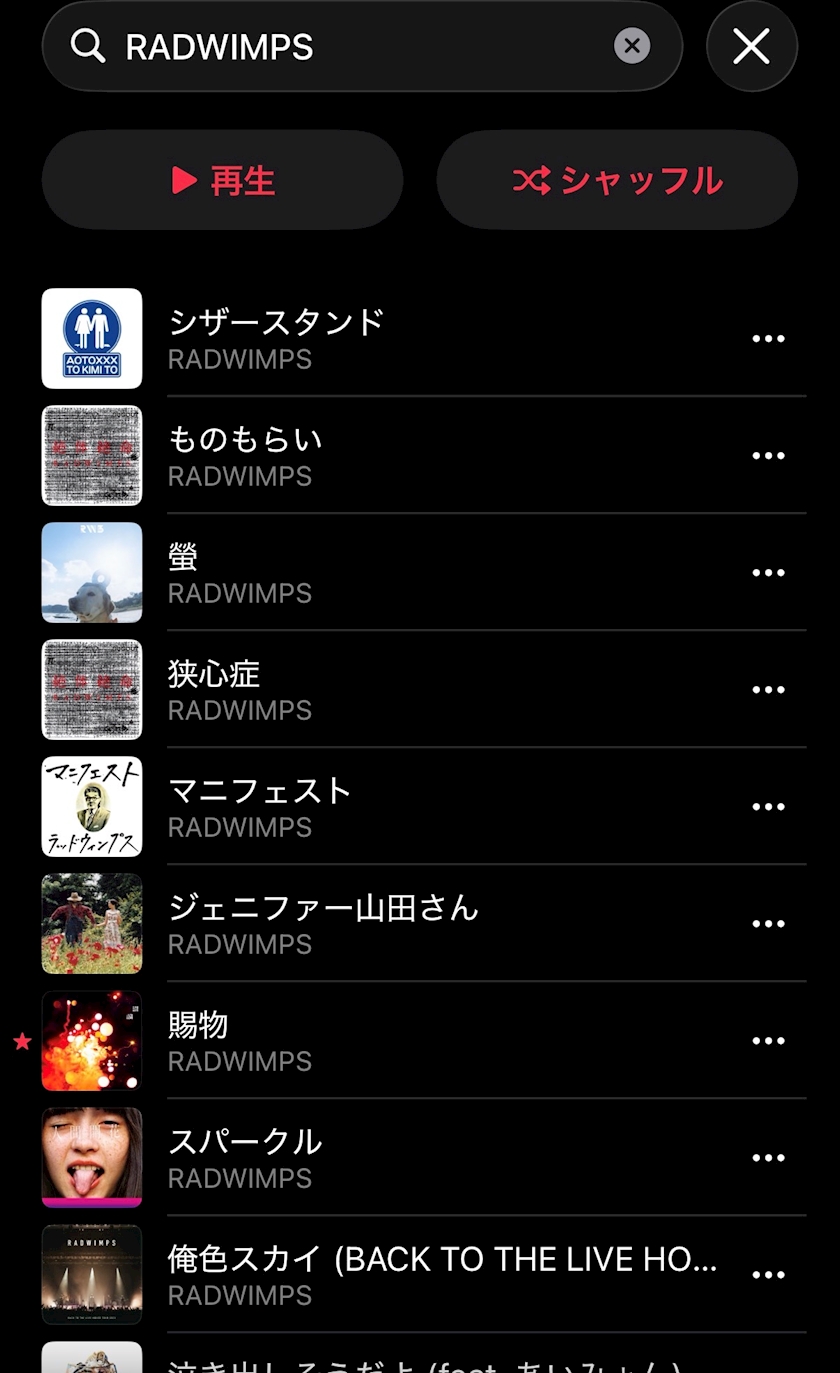Open more options for 狭心症
Viewport: 840px width, 1373px height.
pos(768,690)
